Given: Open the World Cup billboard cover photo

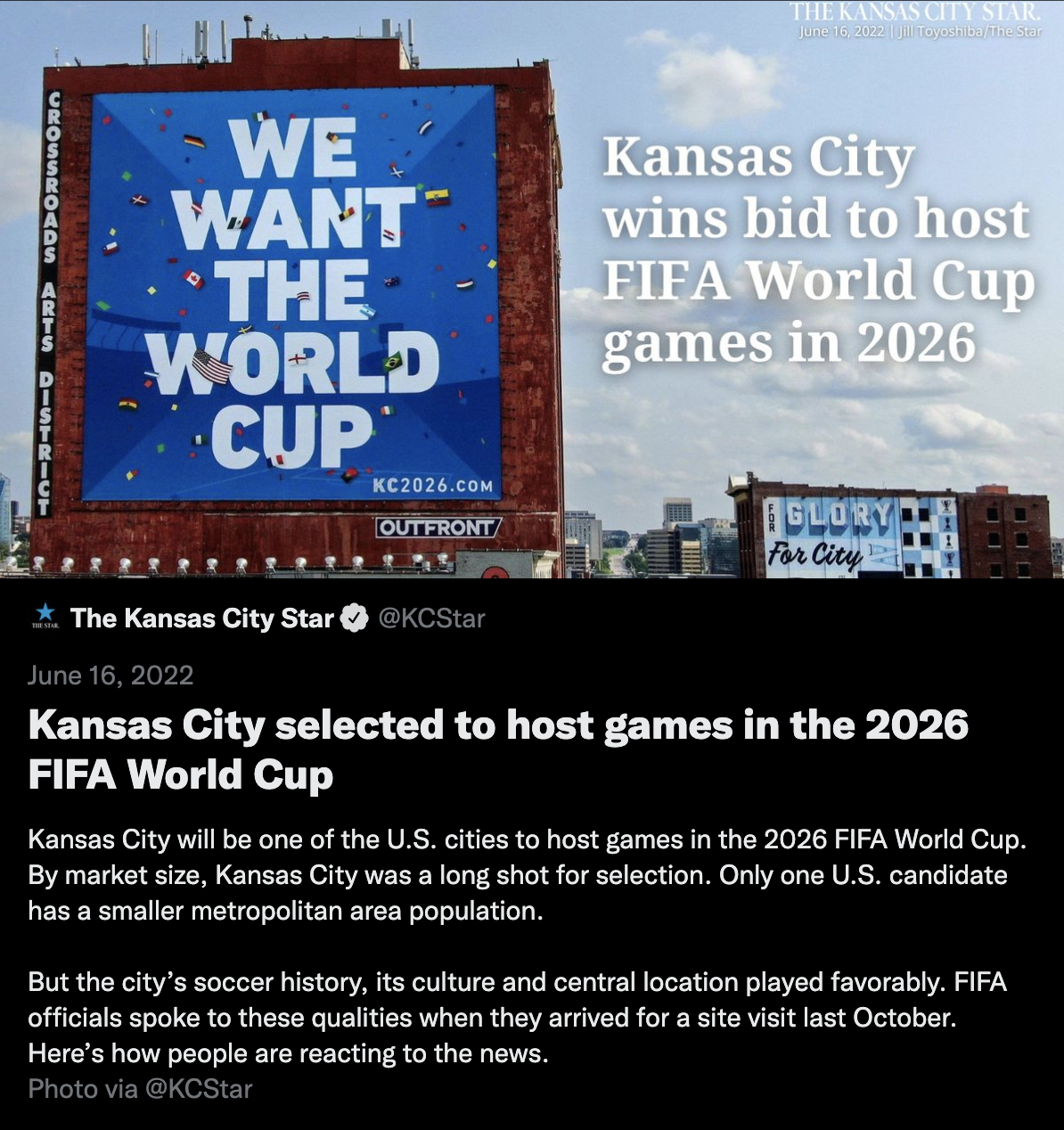Looking at the screenshot, I should 532,290.
